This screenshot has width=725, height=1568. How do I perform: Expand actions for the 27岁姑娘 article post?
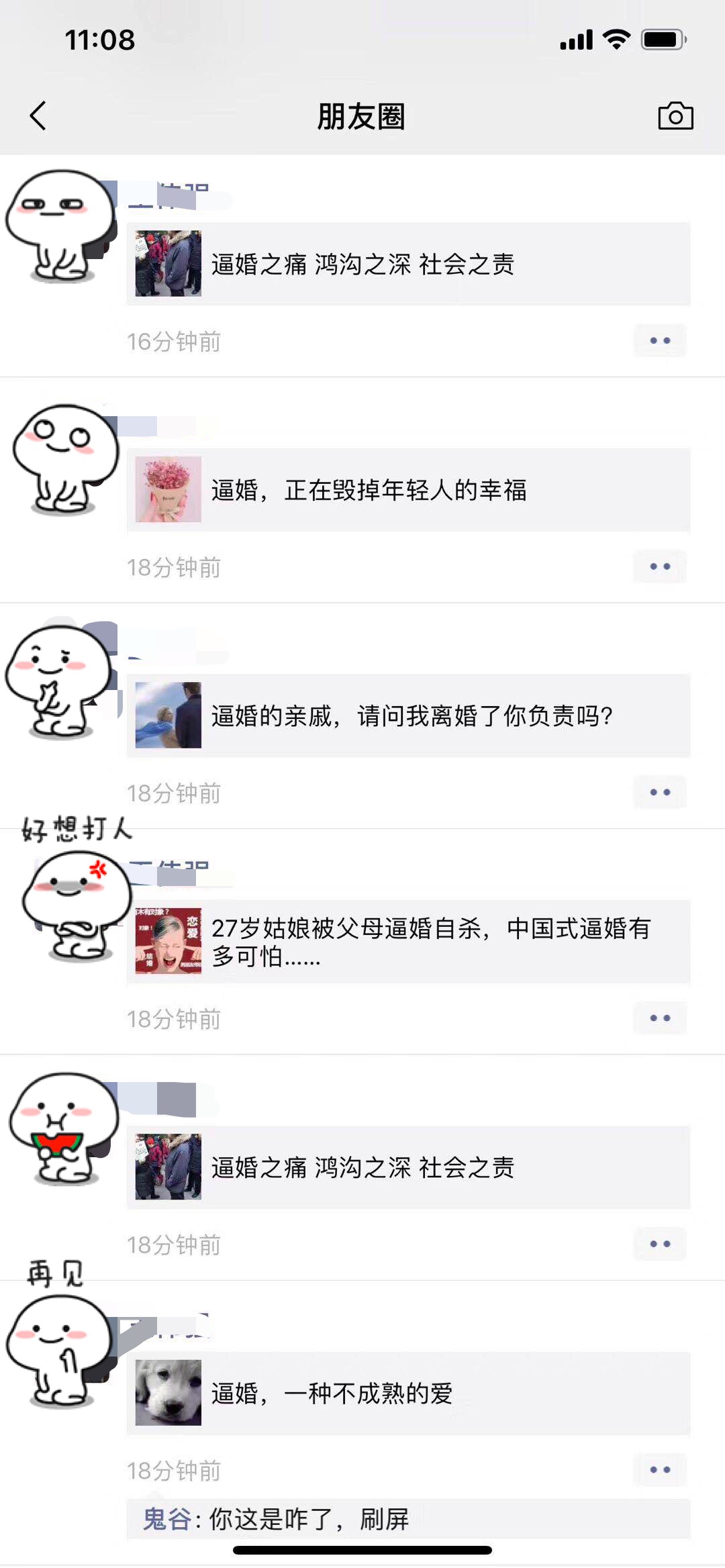tap(660, 1017)
